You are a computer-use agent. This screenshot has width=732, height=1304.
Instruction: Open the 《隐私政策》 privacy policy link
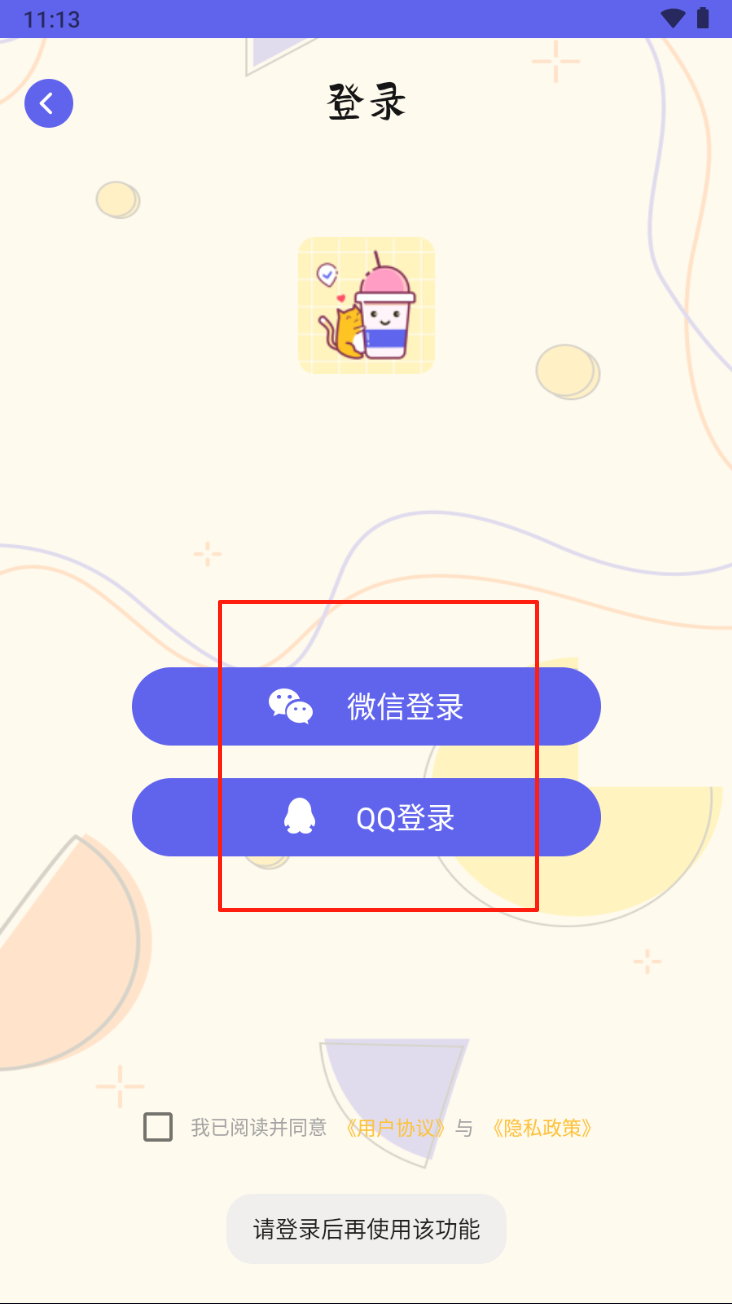(543, 1128)
